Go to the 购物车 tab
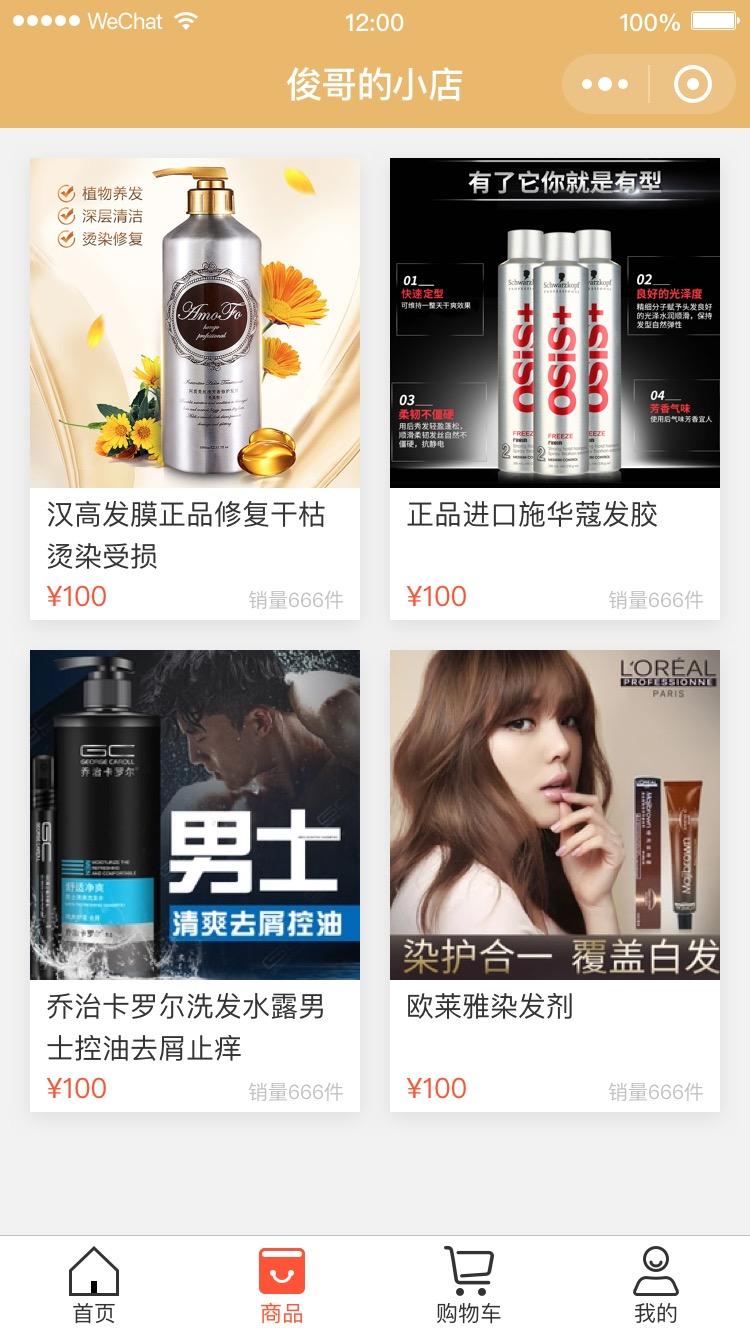 468,1286
